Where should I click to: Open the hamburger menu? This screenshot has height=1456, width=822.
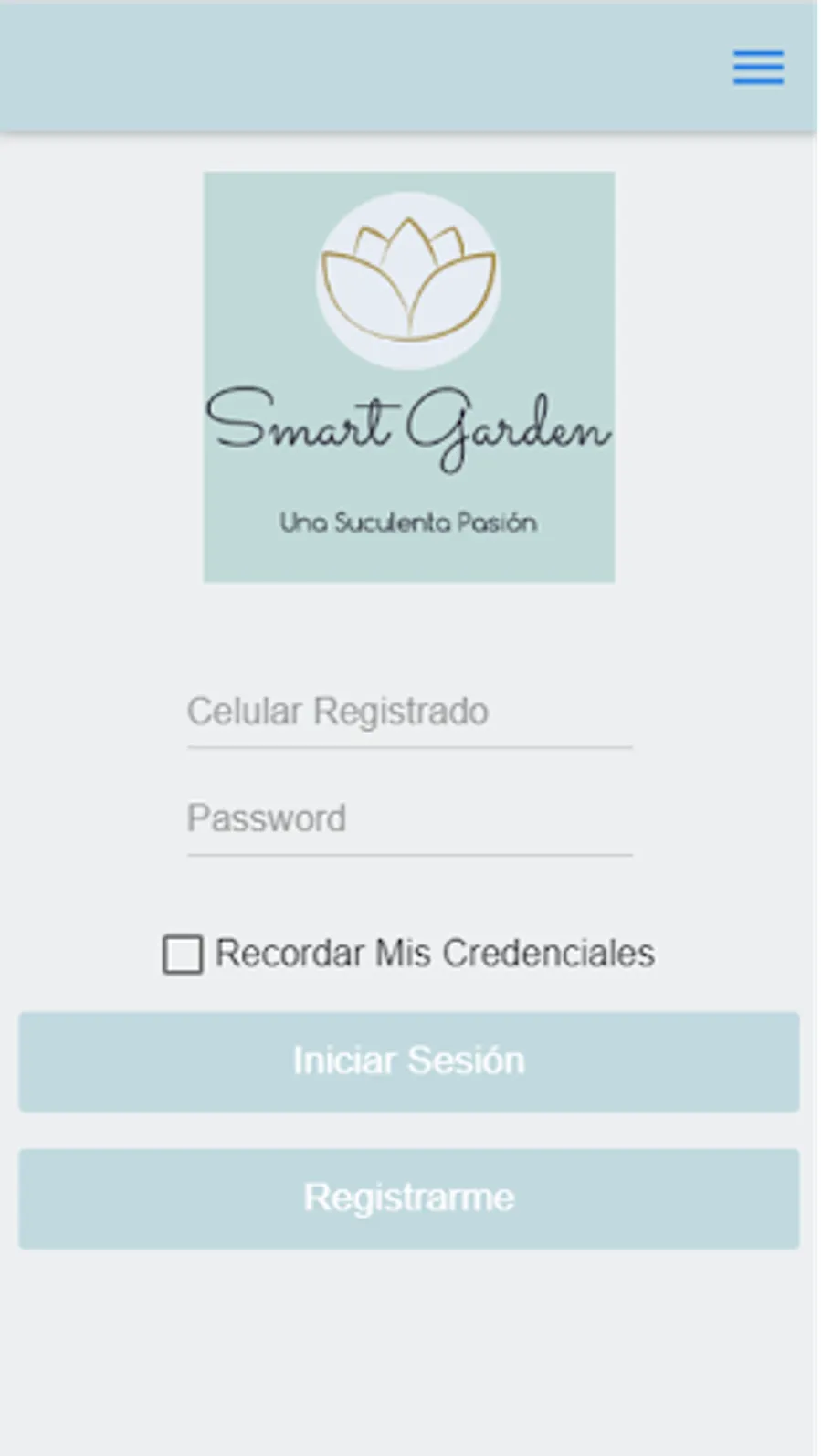[758, 68]
